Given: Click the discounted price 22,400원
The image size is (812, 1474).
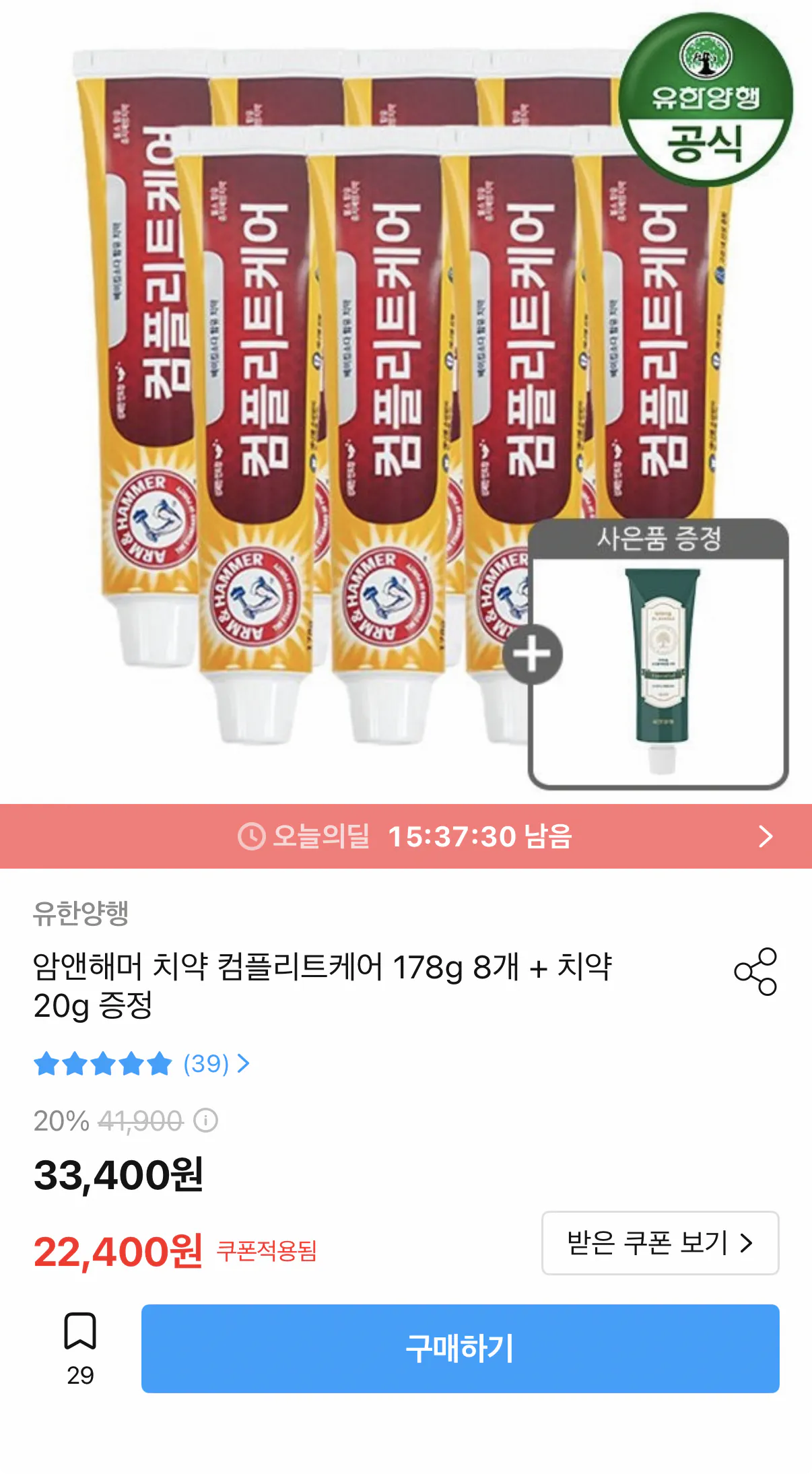Looking at the screenshot, I should [x=119, y=1245].
